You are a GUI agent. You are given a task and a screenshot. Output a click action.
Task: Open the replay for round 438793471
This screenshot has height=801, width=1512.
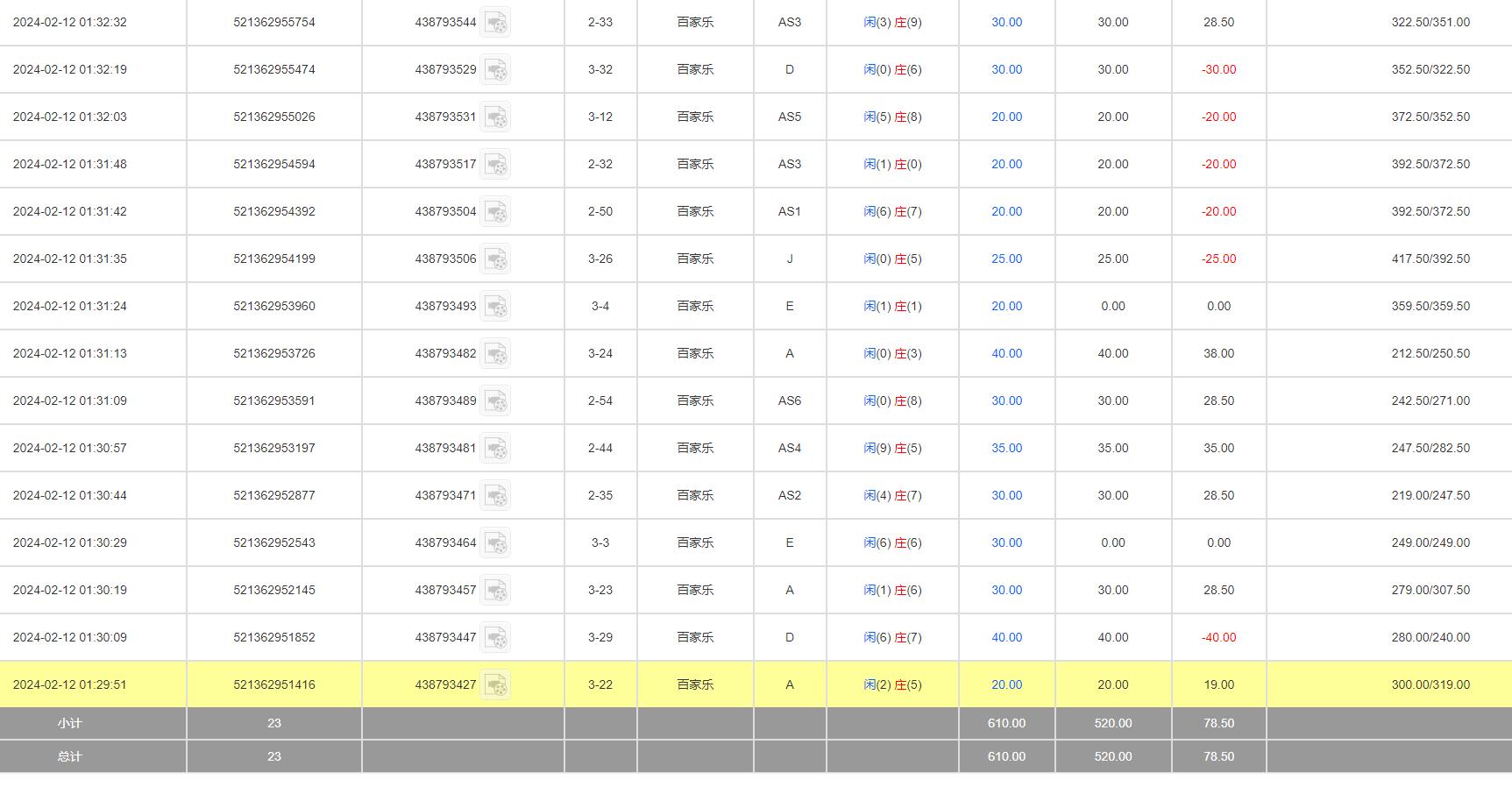click(495, 496)
